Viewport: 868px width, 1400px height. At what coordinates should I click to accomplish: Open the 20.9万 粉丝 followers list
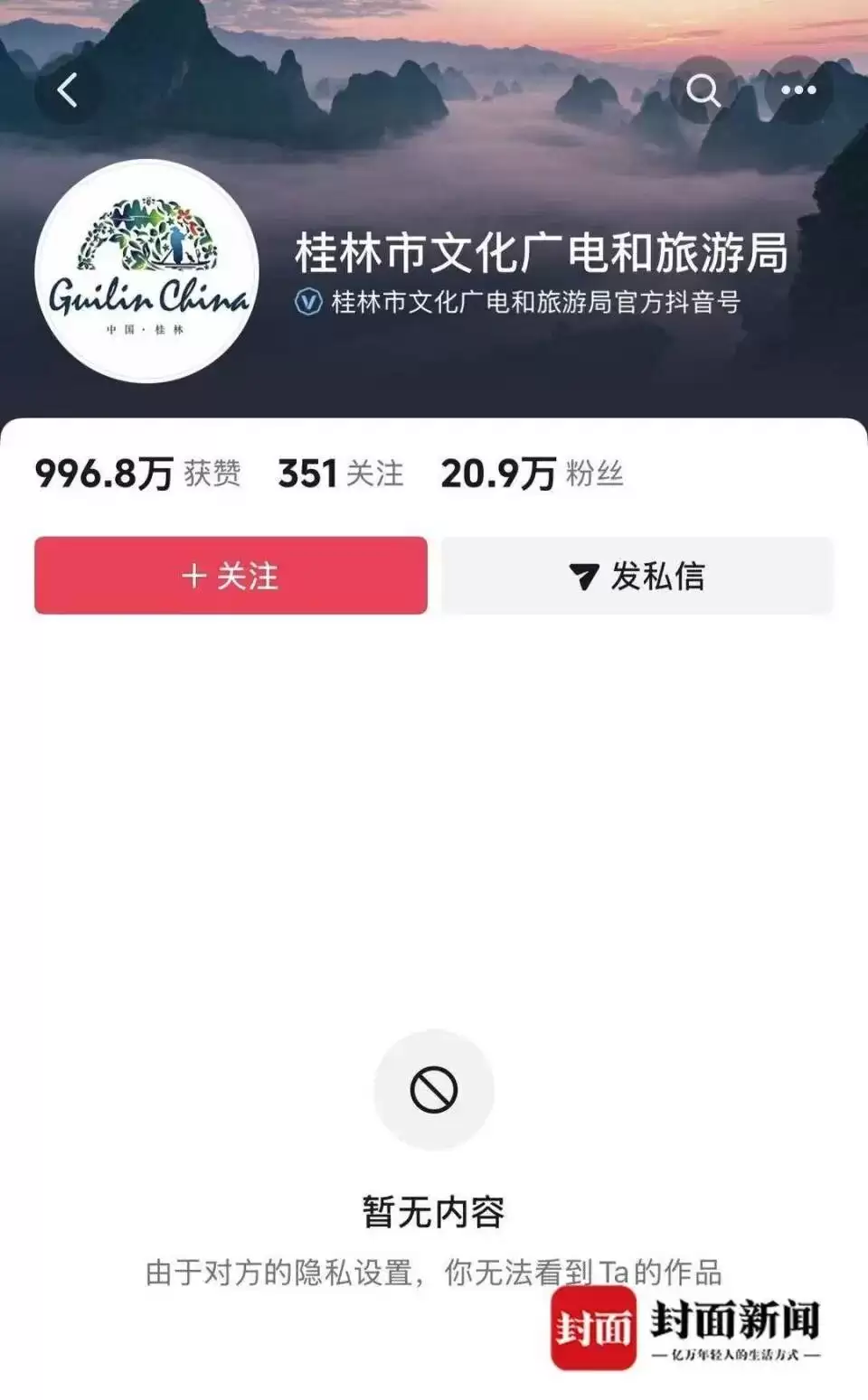coord(532,474)
